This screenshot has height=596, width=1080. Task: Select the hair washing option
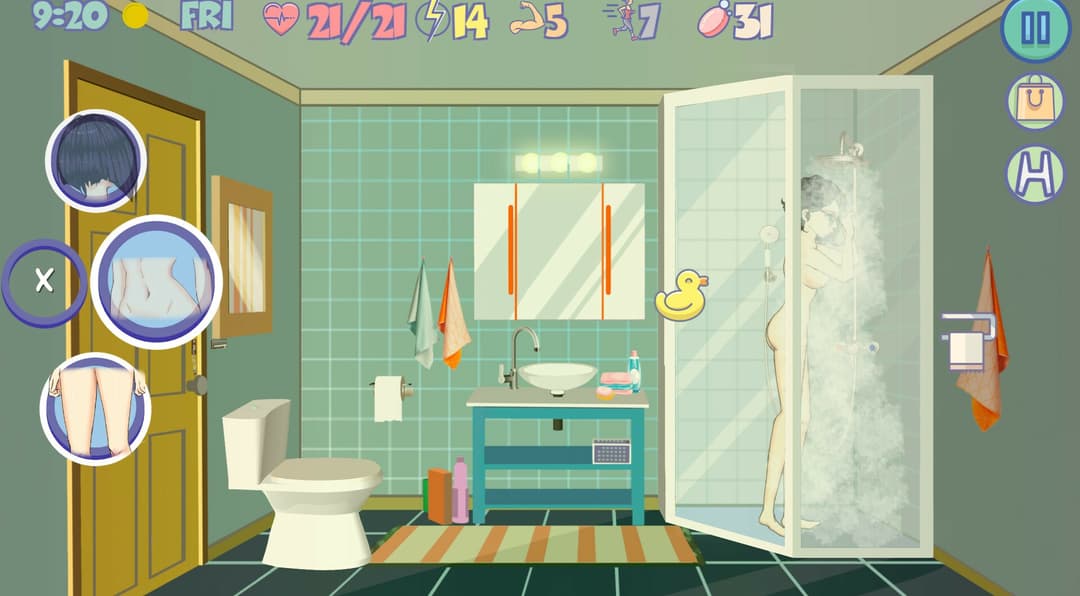coord(95,160)
